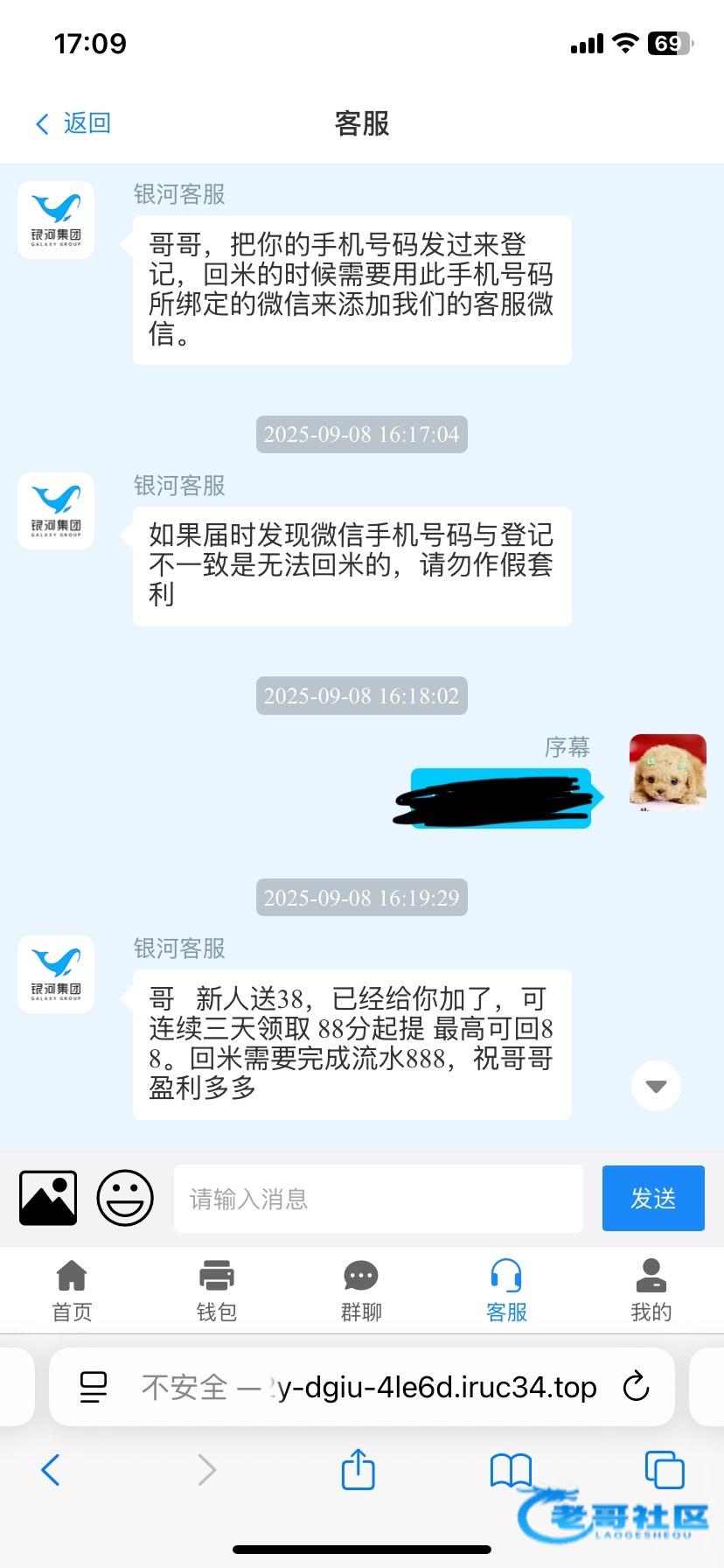Reload the page in Safari
The height and width of the screenshot is (1568, 724).
coord(636,1386)
